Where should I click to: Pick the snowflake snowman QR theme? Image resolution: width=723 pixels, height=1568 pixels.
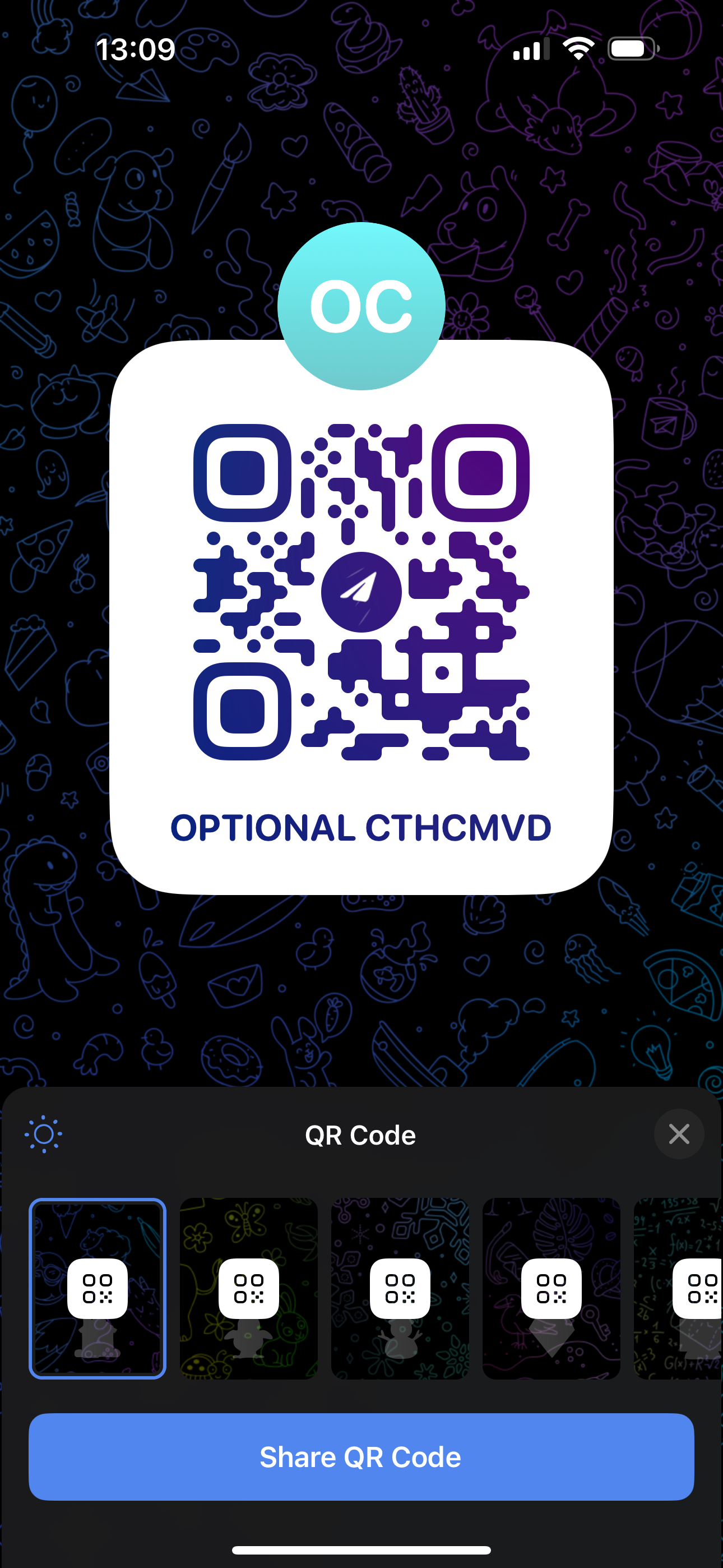click(x=400, y=1288)
